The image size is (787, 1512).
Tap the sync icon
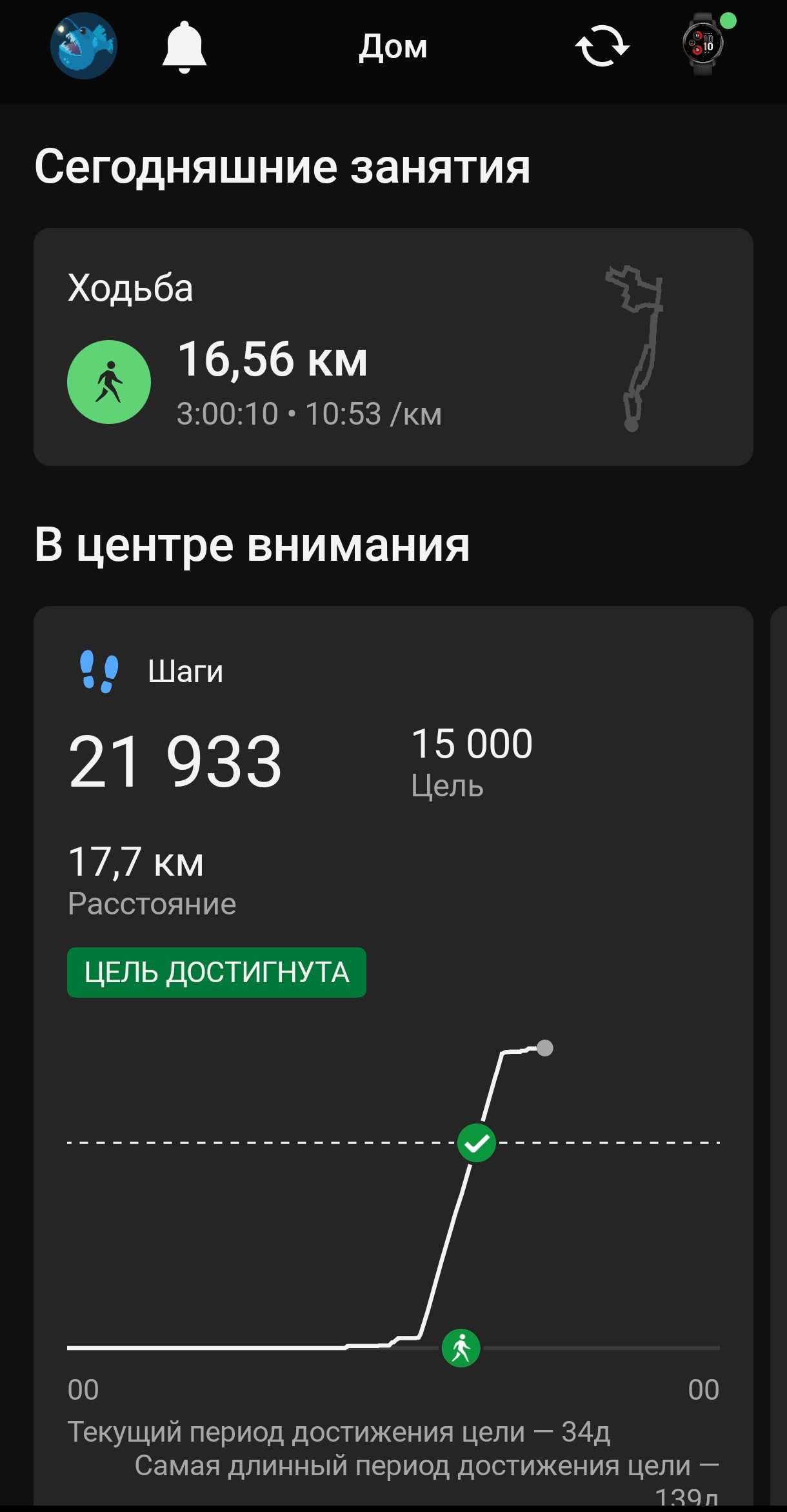point(602,46)
